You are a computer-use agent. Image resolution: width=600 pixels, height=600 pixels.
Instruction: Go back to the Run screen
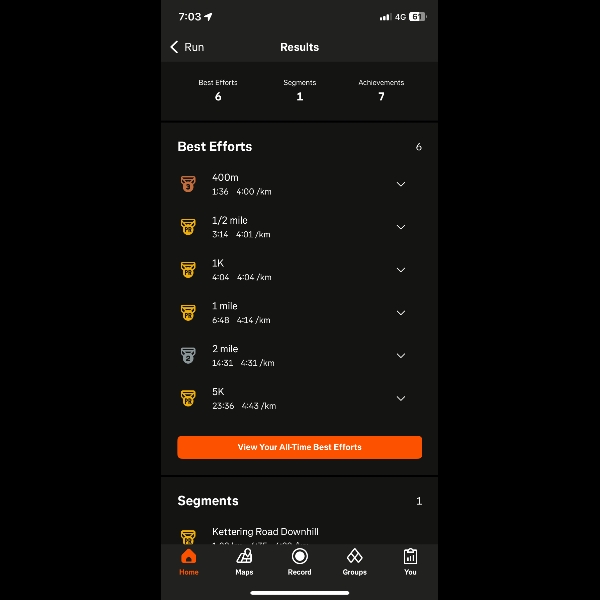187,47
